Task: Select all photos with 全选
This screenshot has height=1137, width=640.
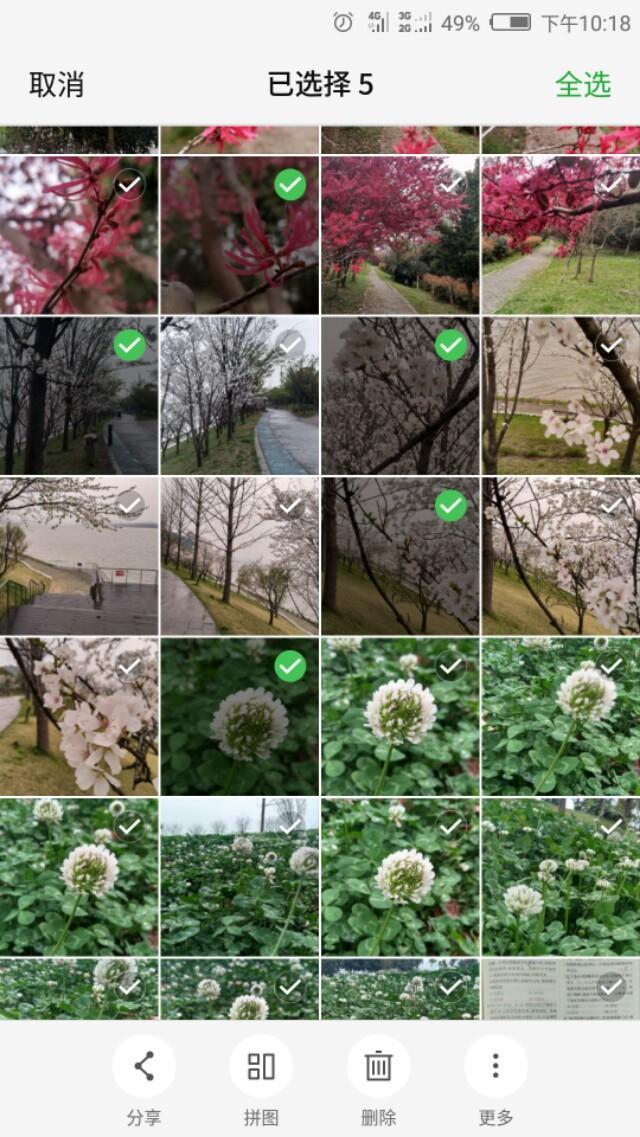Action: click(x=582, y=85)
